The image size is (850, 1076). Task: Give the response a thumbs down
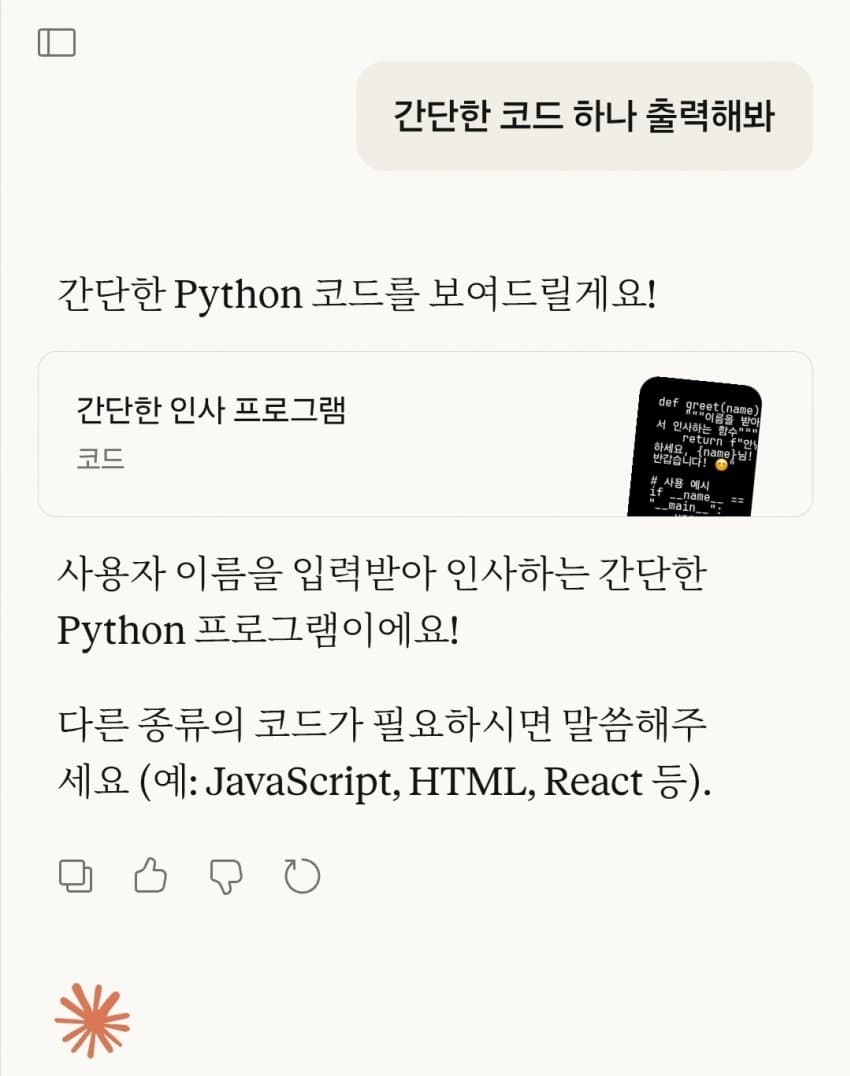226,877
